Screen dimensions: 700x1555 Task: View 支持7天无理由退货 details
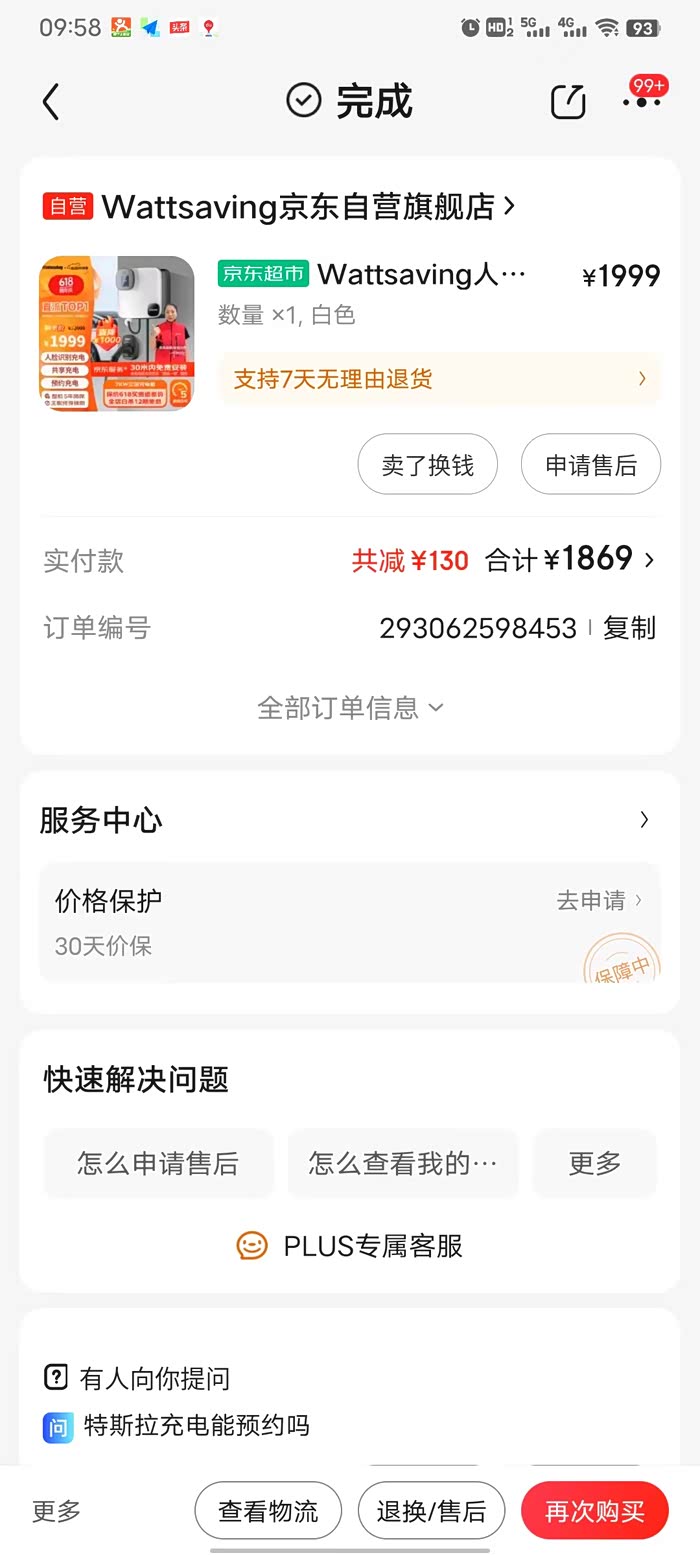point(439,379)
